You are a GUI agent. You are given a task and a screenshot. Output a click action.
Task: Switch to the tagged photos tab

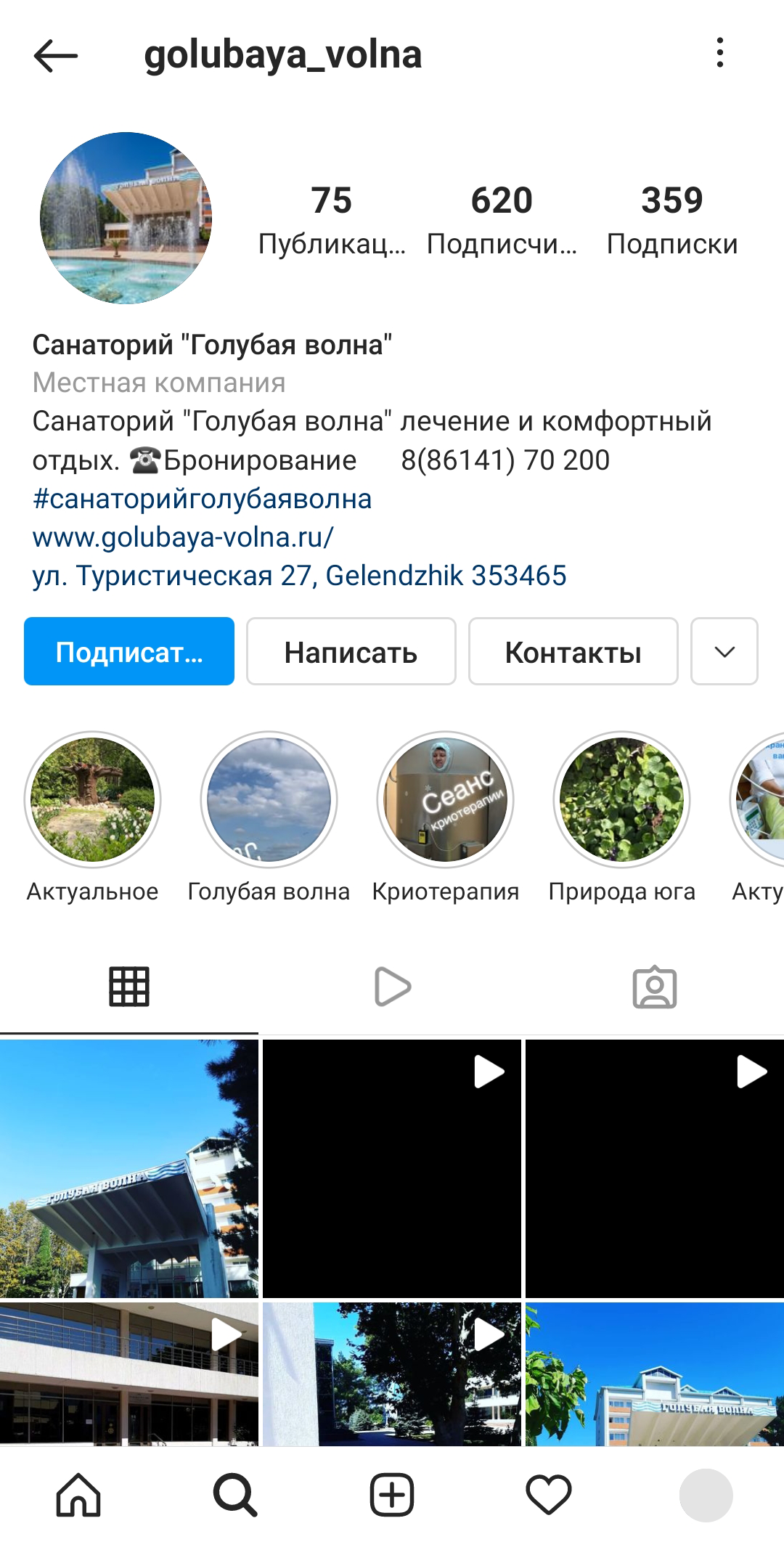pos(654,987)
